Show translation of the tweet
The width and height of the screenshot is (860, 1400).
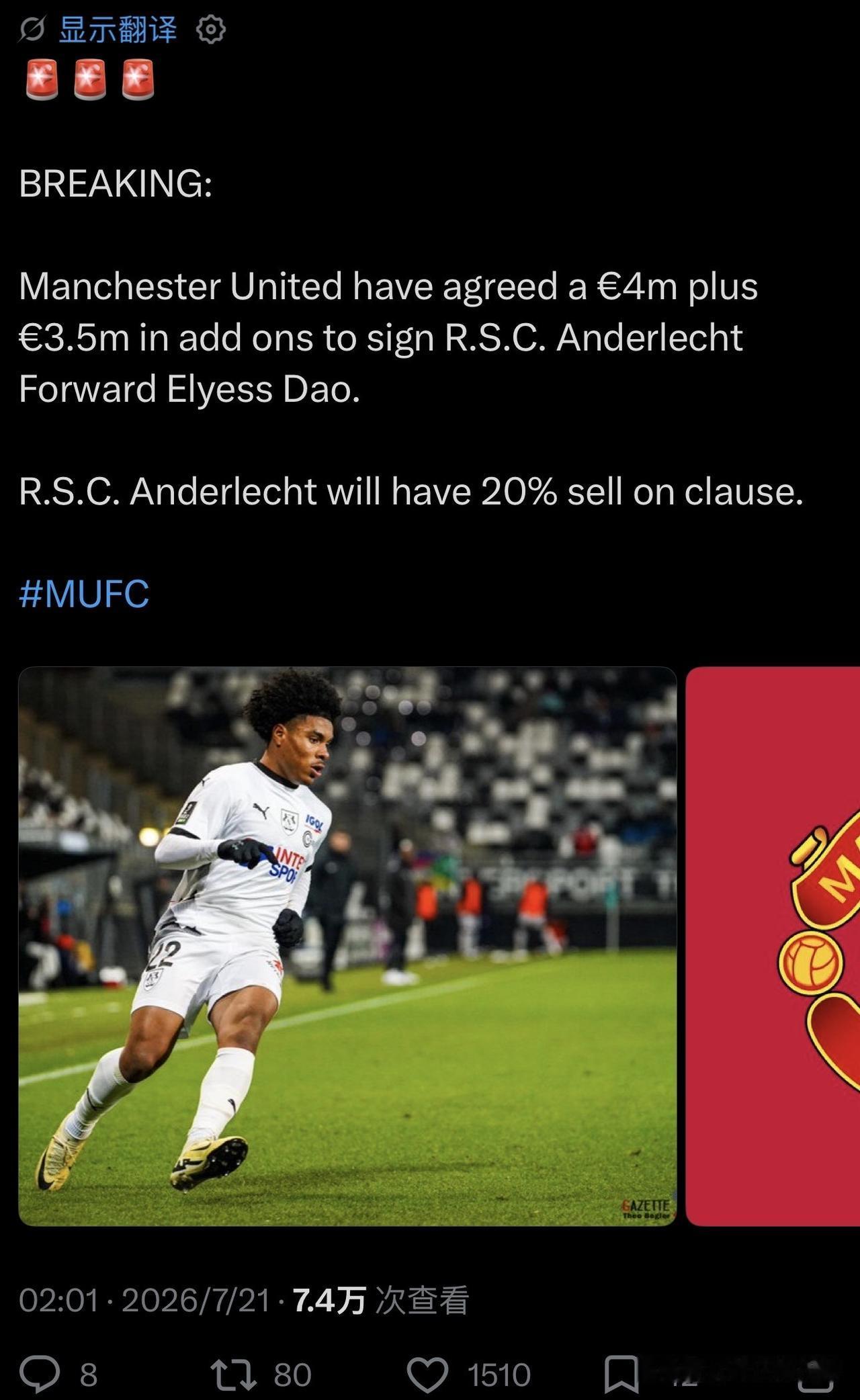click(118, 30)
